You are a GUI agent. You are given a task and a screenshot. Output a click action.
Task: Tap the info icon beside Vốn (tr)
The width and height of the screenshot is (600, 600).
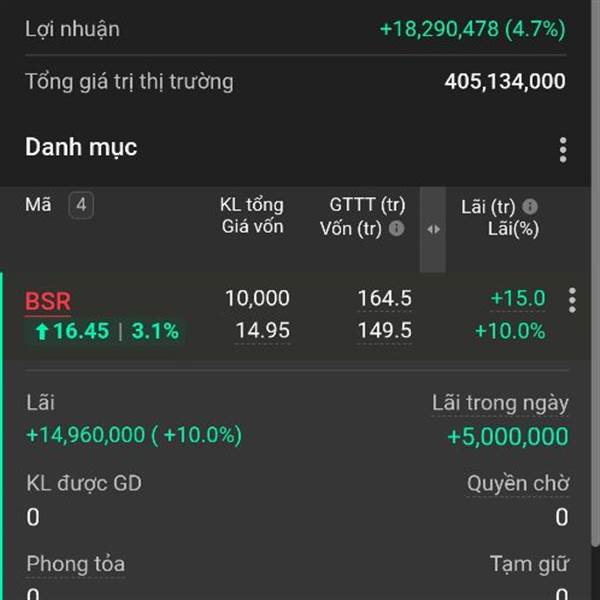[x=396, y=228]
